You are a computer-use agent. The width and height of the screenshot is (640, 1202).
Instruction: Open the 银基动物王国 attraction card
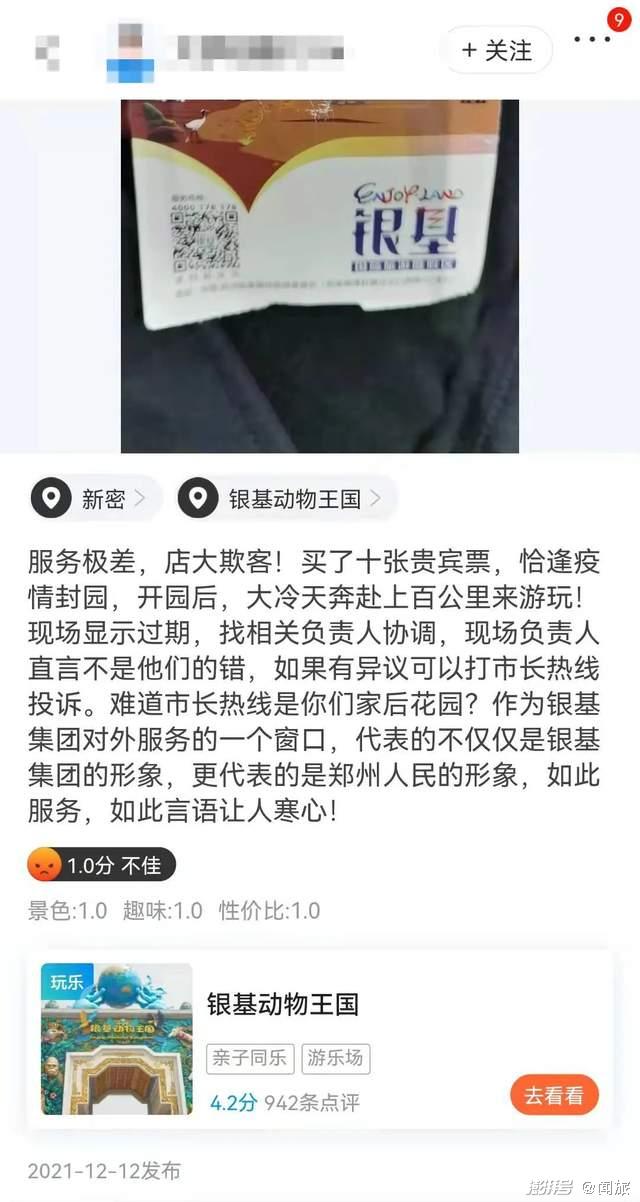320,1038
